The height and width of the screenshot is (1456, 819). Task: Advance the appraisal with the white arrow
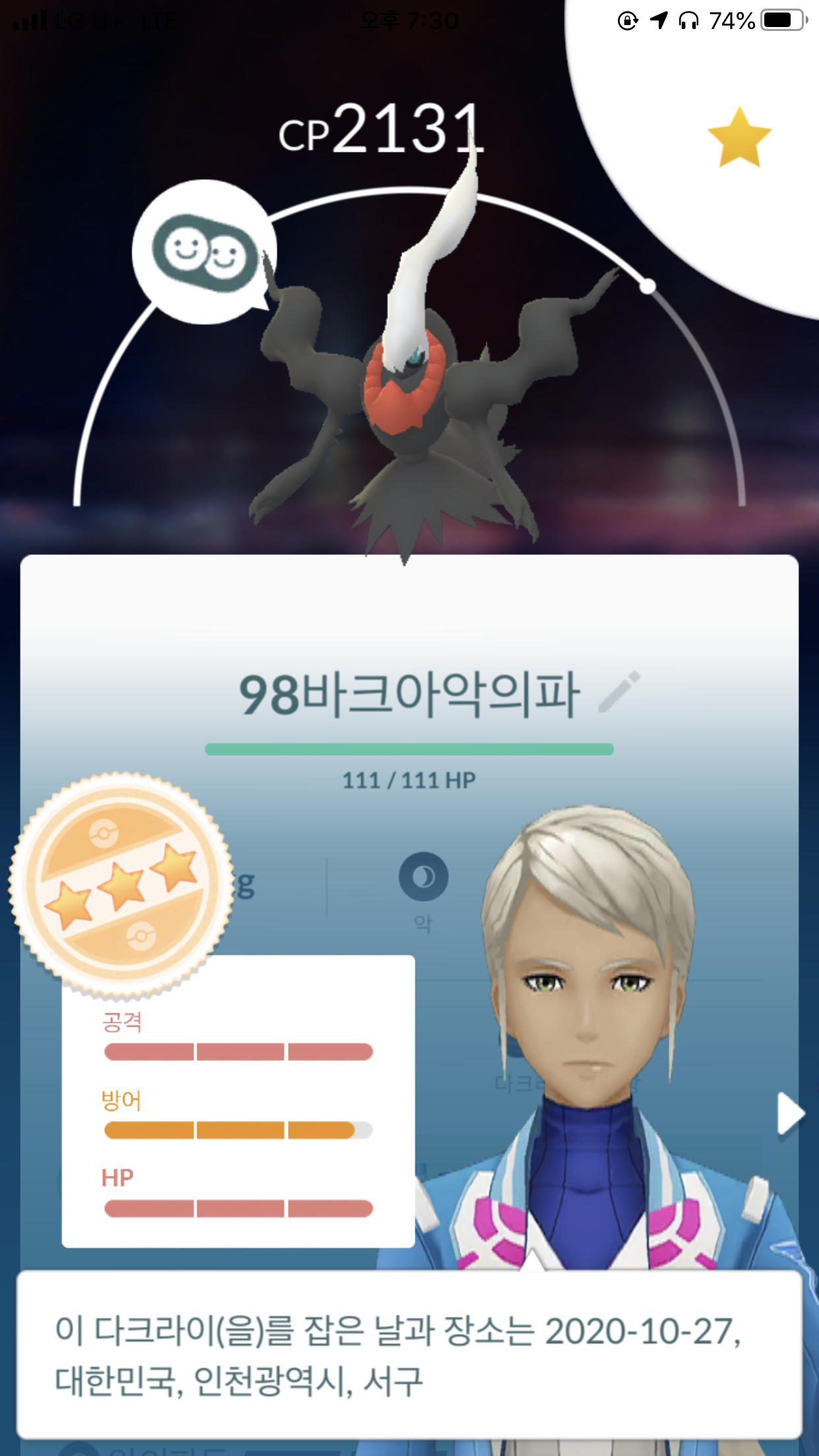pyautogui.click(x=790, y=1114)
